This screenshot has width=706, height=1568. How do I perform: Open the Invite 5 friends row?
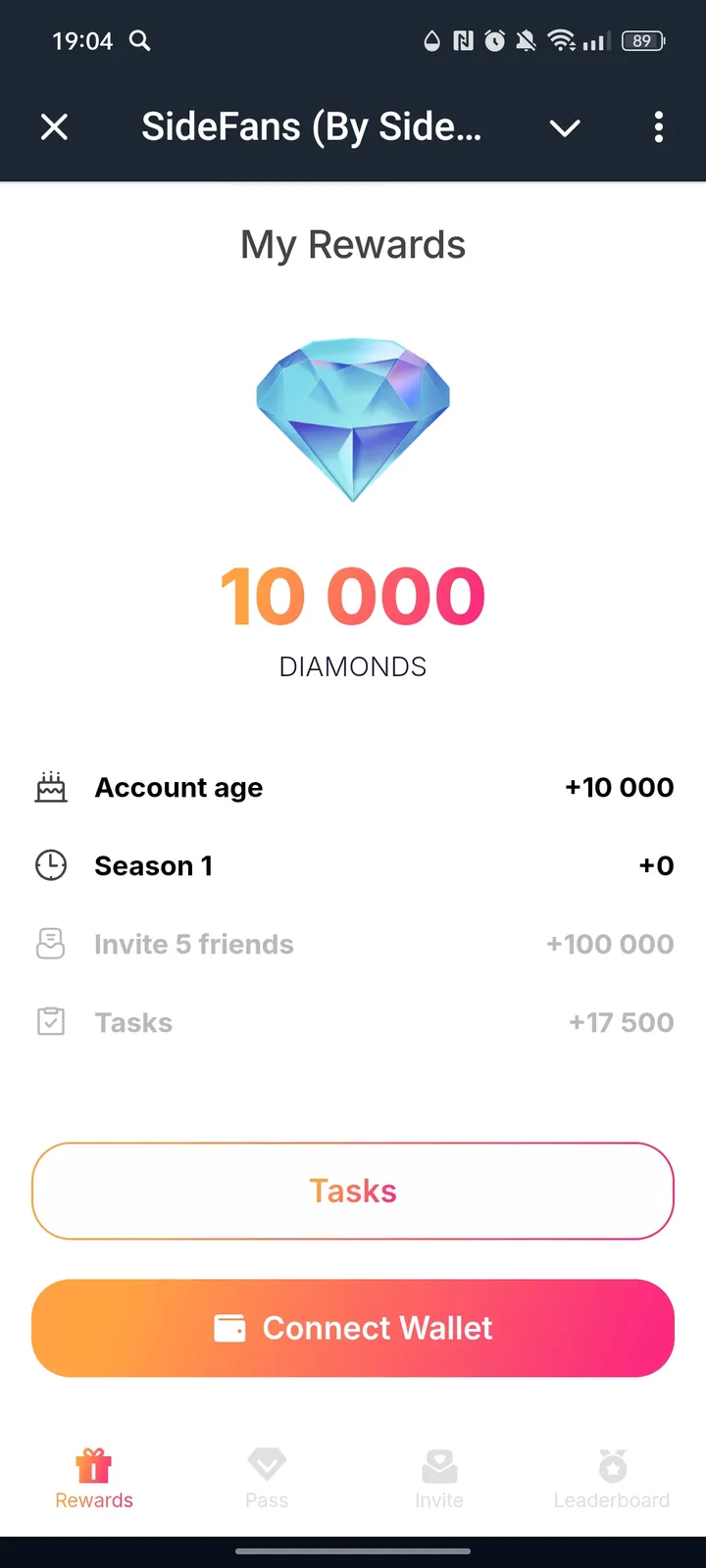point(353,944)
